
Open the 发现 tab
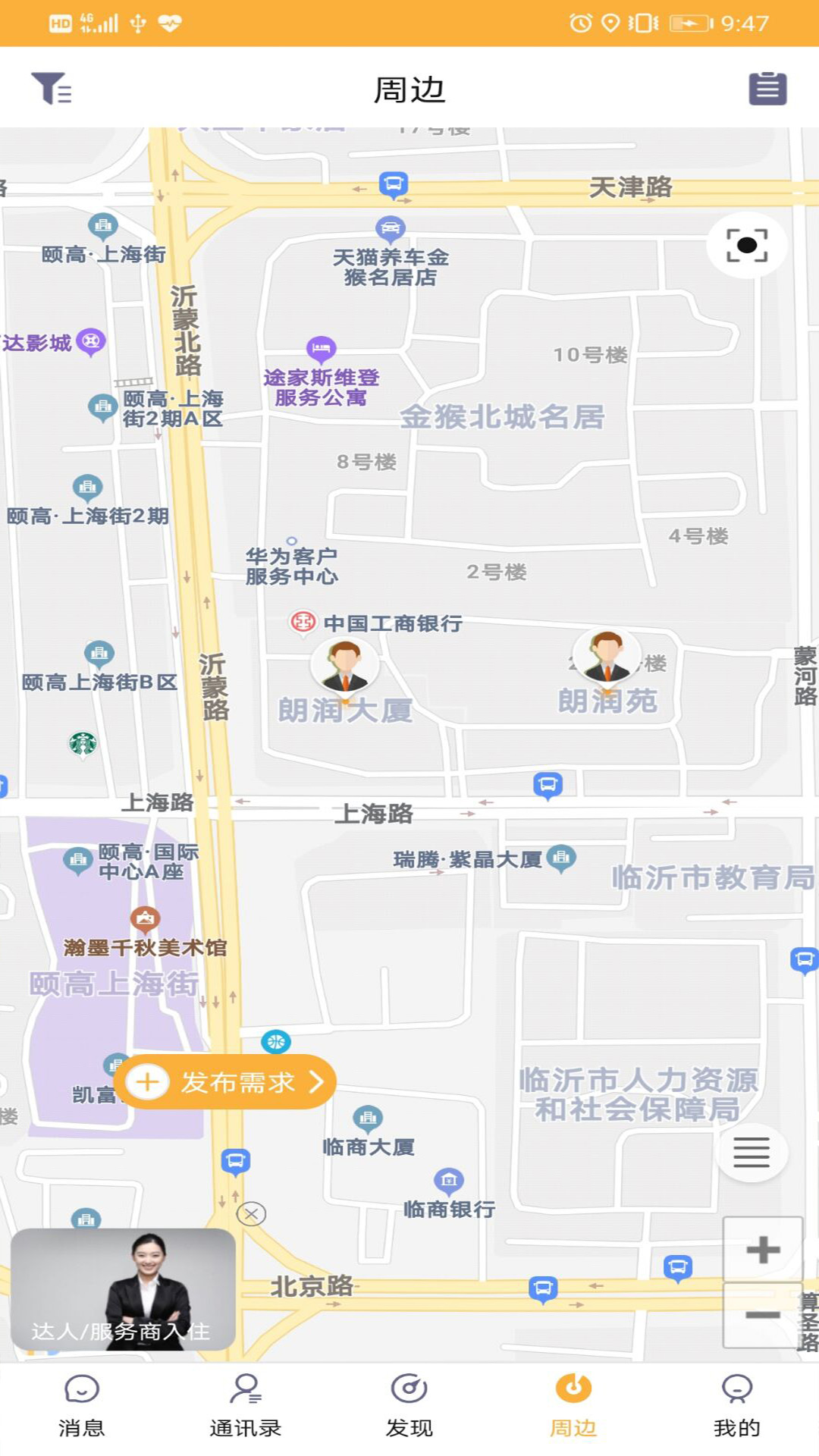409,1407
